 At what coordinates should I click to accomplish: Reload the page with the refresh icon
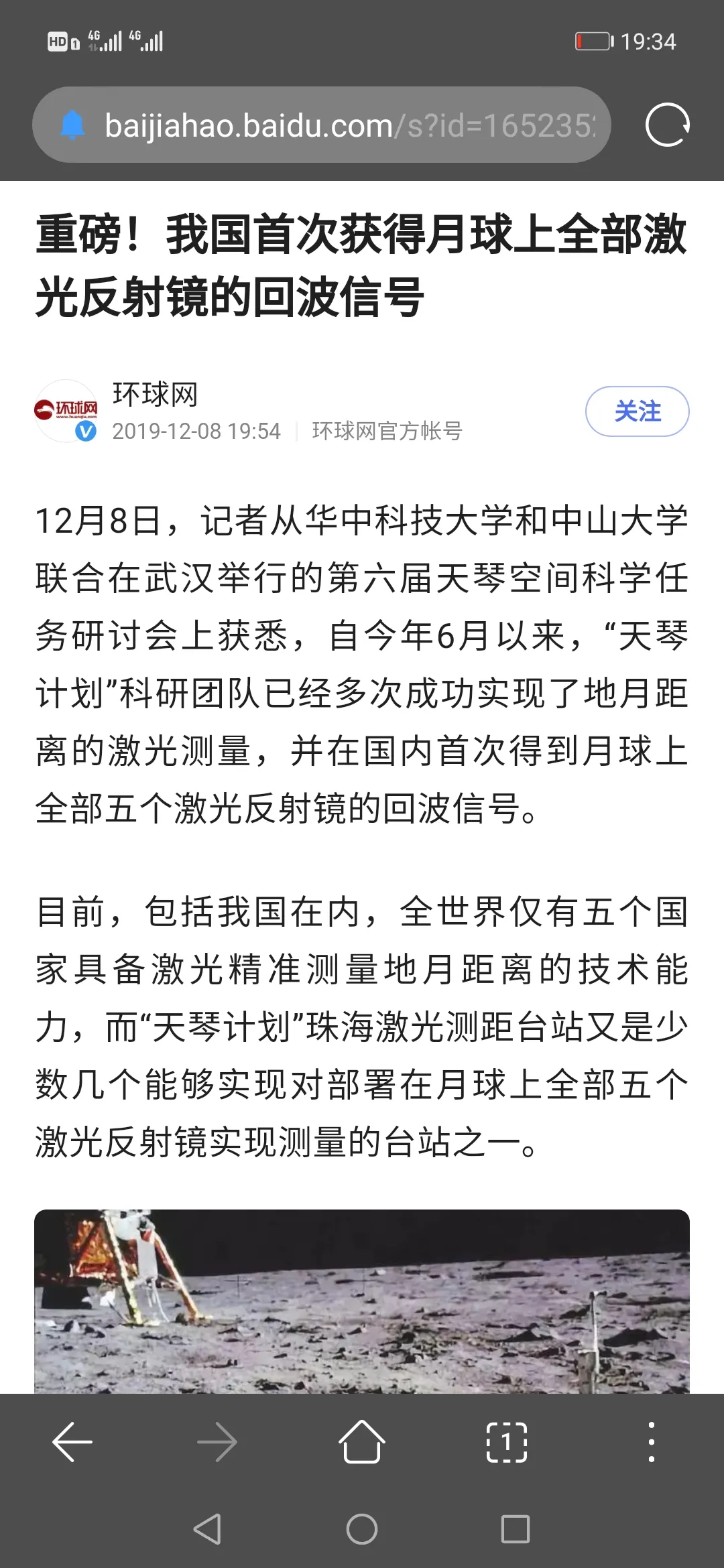(x=667, y=125)
